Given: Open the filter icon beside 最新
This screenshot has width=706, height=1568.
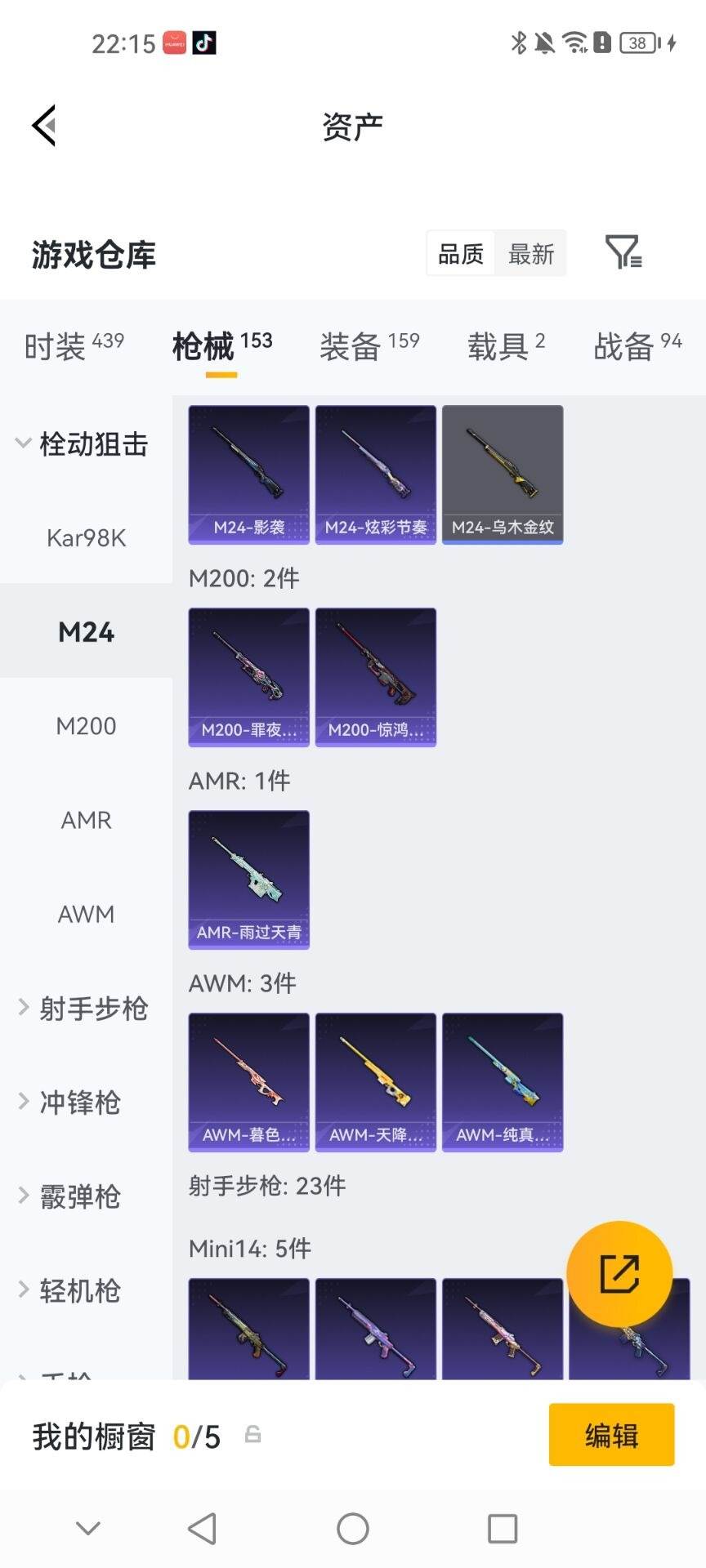Looking at the screenshot, I should point(623,252).
